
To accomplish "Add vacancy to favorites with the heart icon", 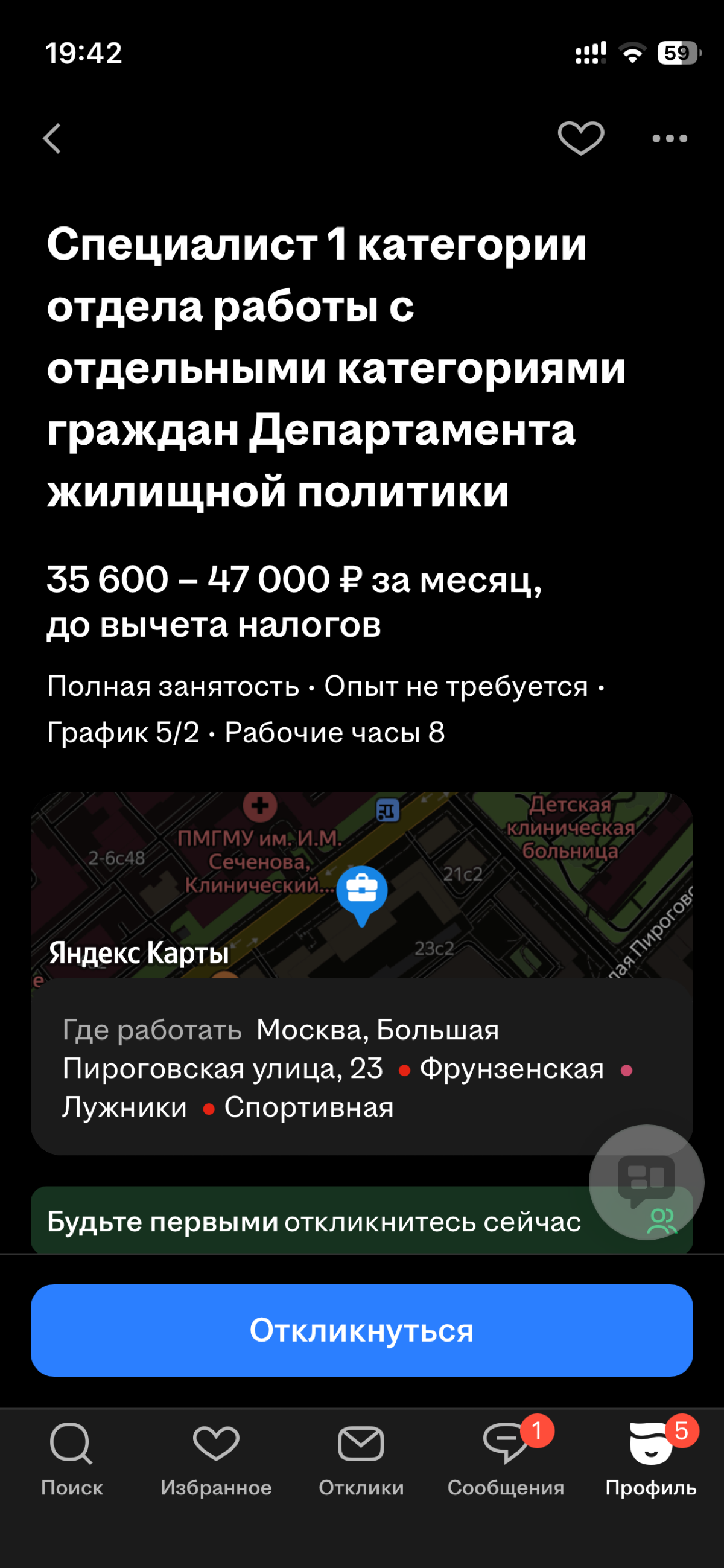I will (x=580, y=139).
